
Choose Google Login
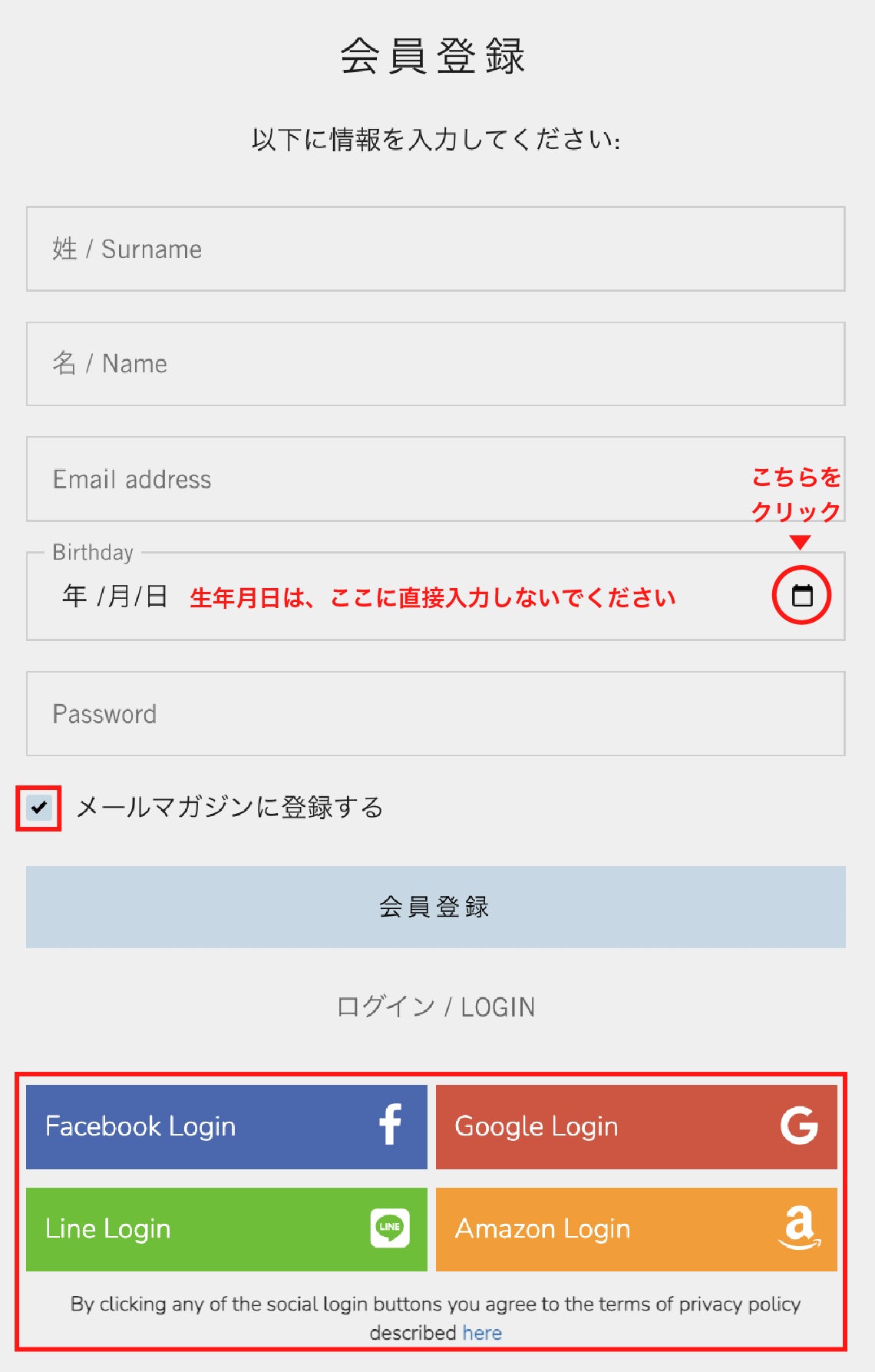point(636,1126)
